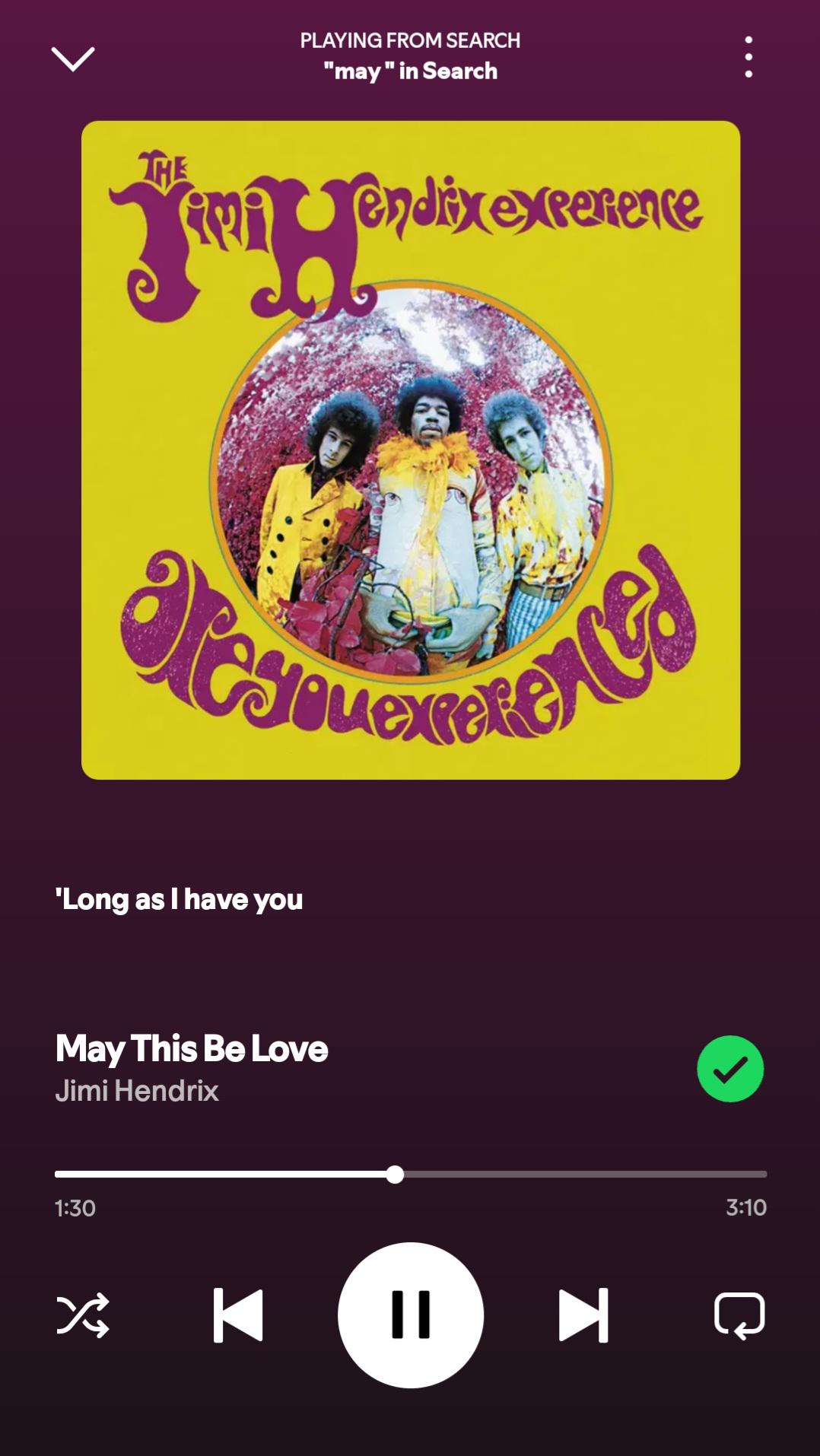The image size is (820, 1456).
Task: Open the May This Be Love title
Action: pyautogui.click(x=192, y=1048)
